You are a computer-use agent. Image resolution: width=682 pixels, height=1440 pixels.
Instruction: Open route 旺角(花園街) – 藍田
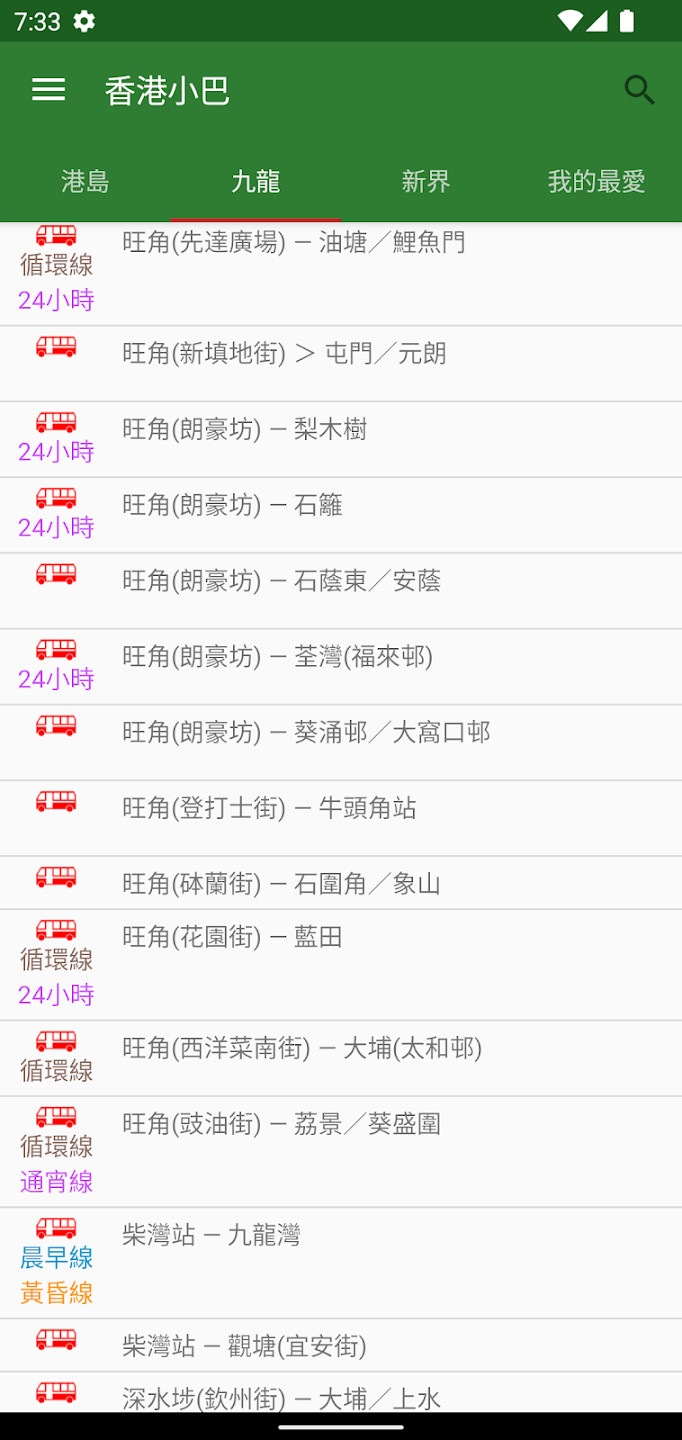coord(341,965)
